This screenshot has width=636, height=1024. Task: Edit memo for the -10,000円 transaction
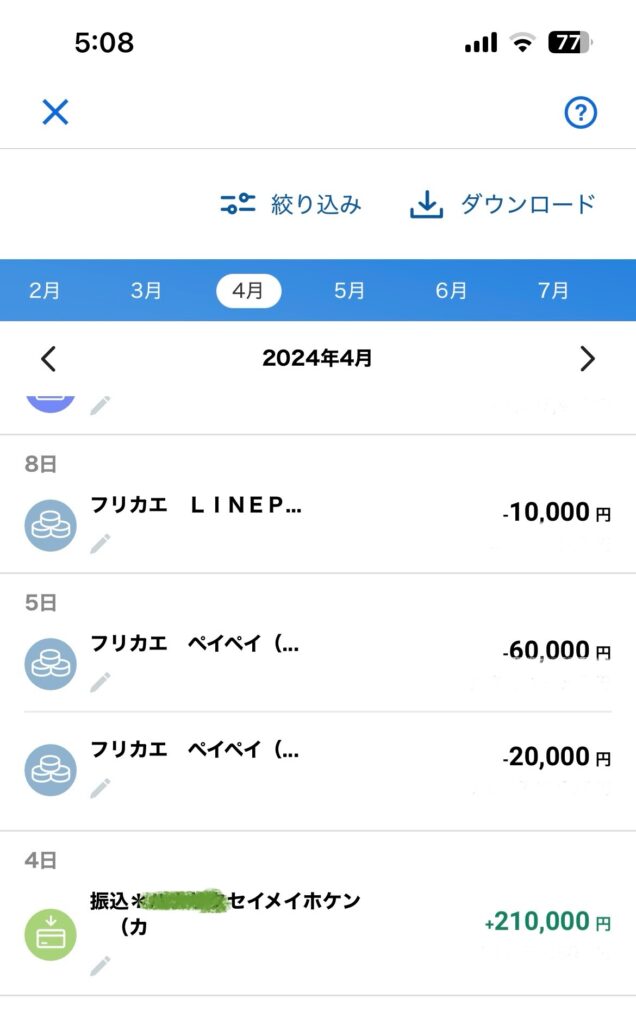click(100, 543)
